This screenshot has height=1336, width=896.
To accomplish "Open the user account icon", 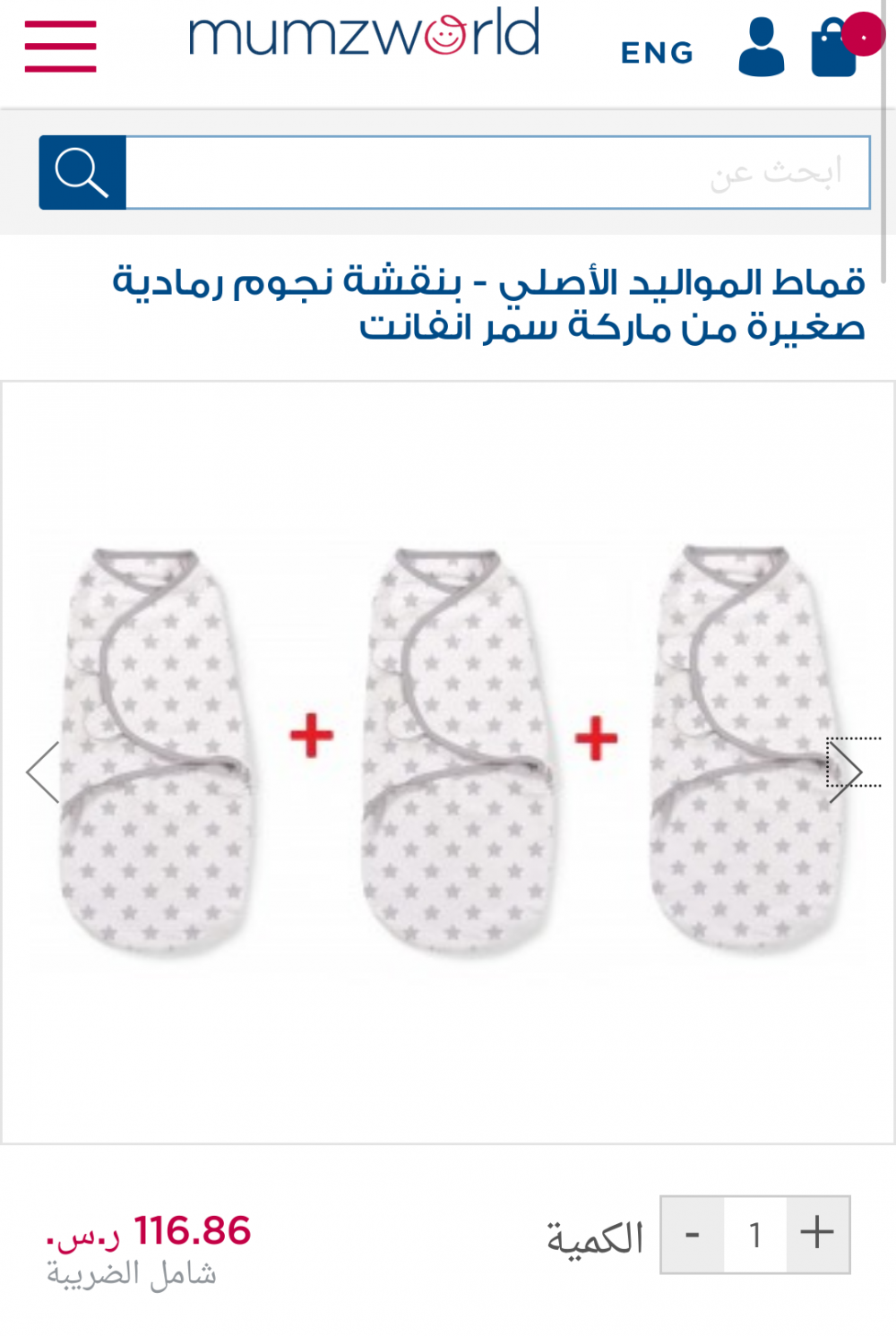I will point(762,47).
